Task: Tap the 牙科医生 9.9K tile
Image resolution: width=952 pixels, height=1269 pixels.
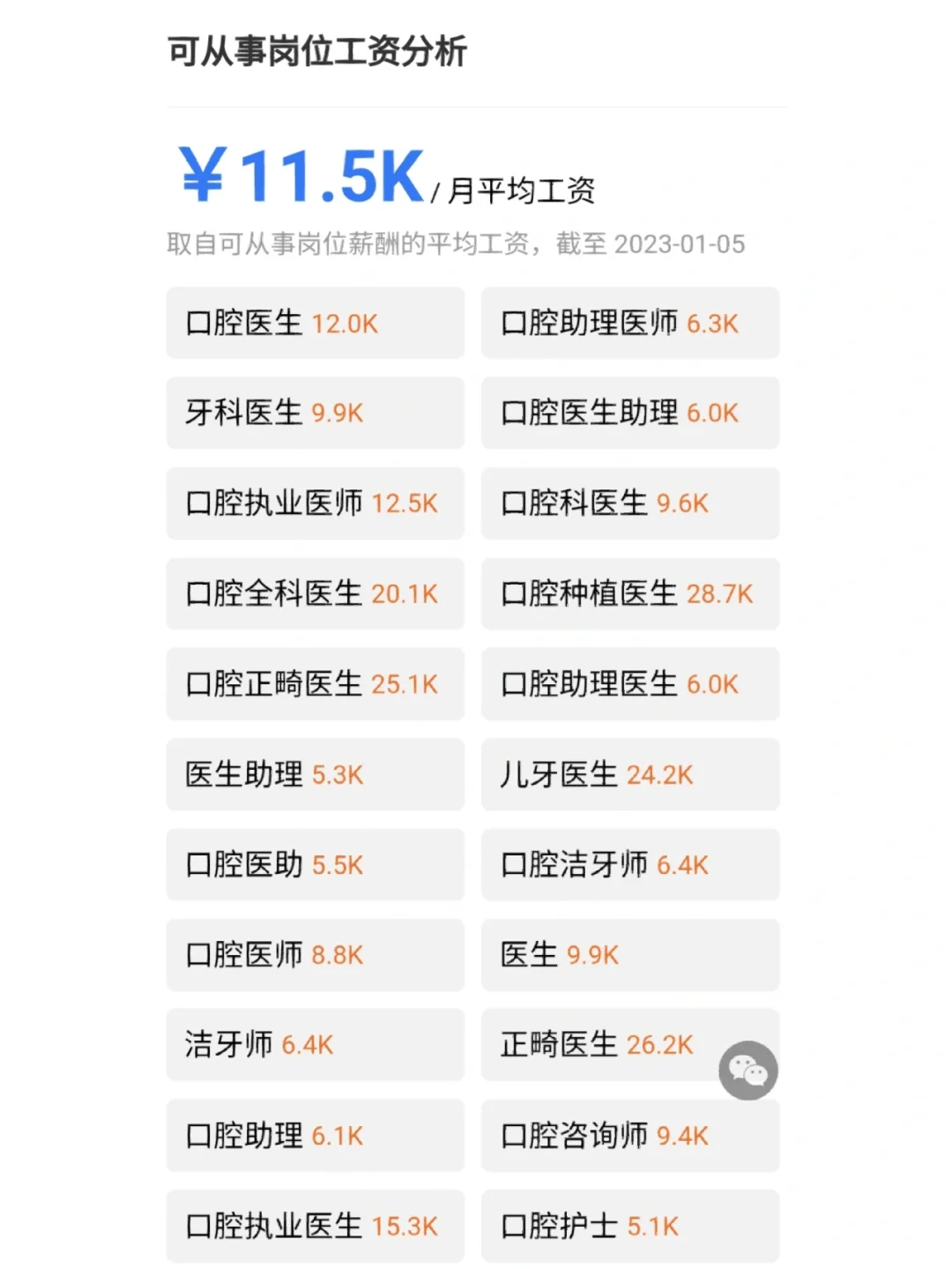Action: tap(315, 413)
